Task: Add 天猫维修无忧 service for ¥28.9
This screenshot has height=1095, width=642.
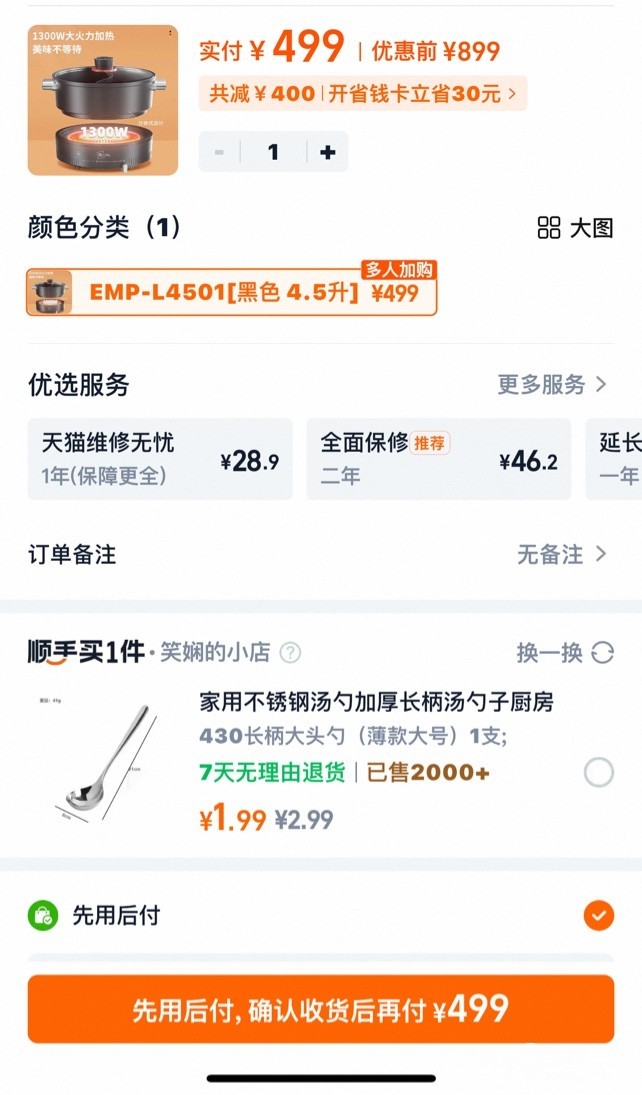Action: pos(160,460)
